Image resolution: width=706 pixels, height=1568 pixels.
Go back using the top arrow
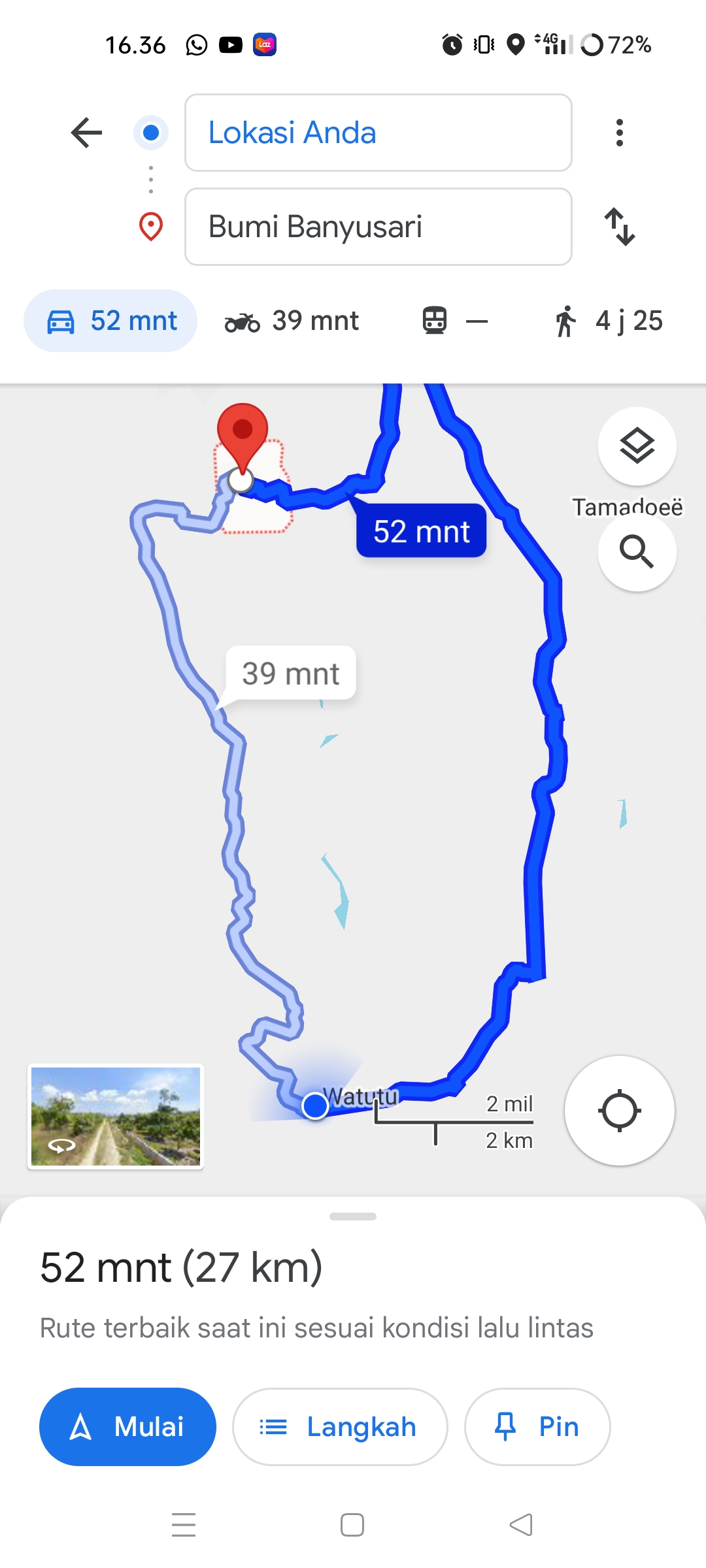86,133
